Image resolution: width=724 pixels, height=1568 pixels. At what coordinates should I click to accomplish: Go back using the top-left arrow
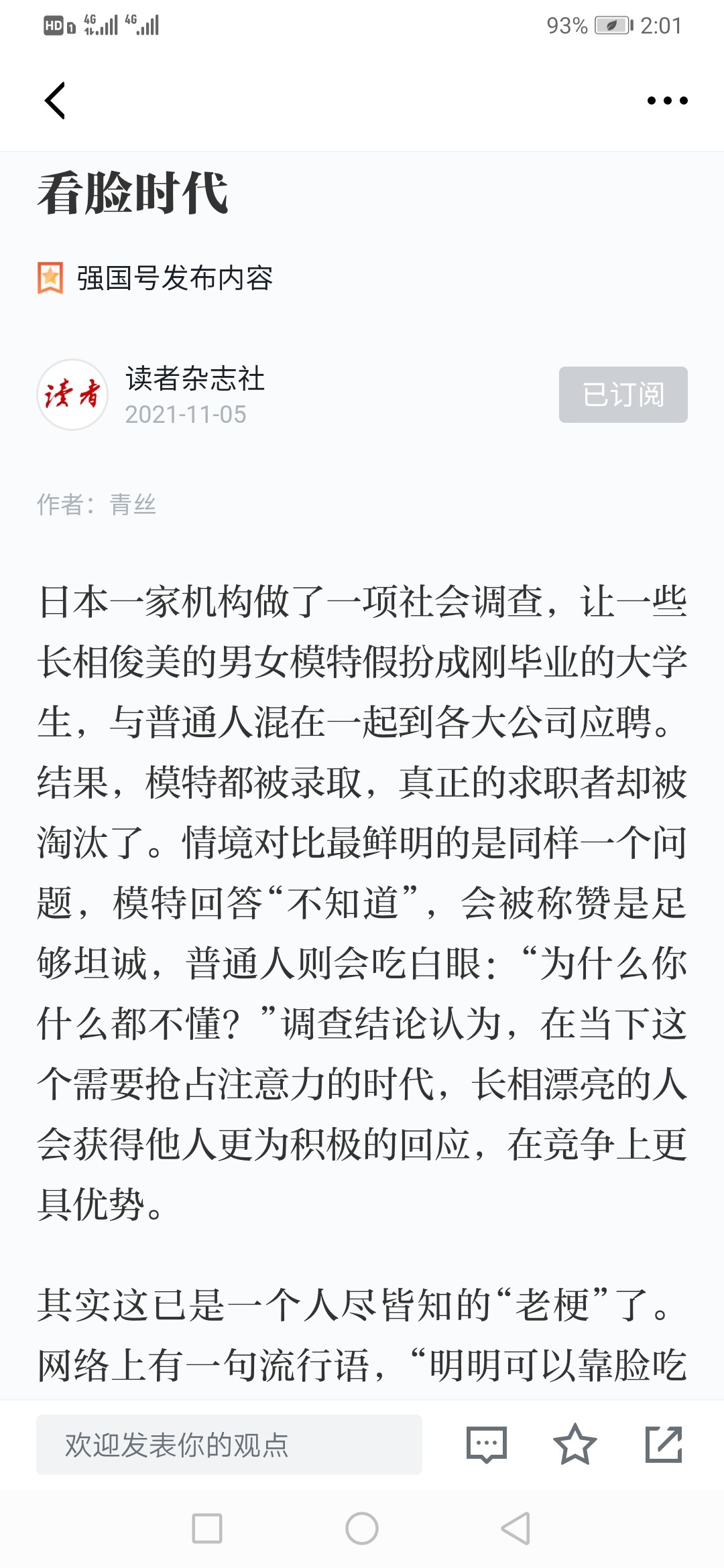point(55,101)
